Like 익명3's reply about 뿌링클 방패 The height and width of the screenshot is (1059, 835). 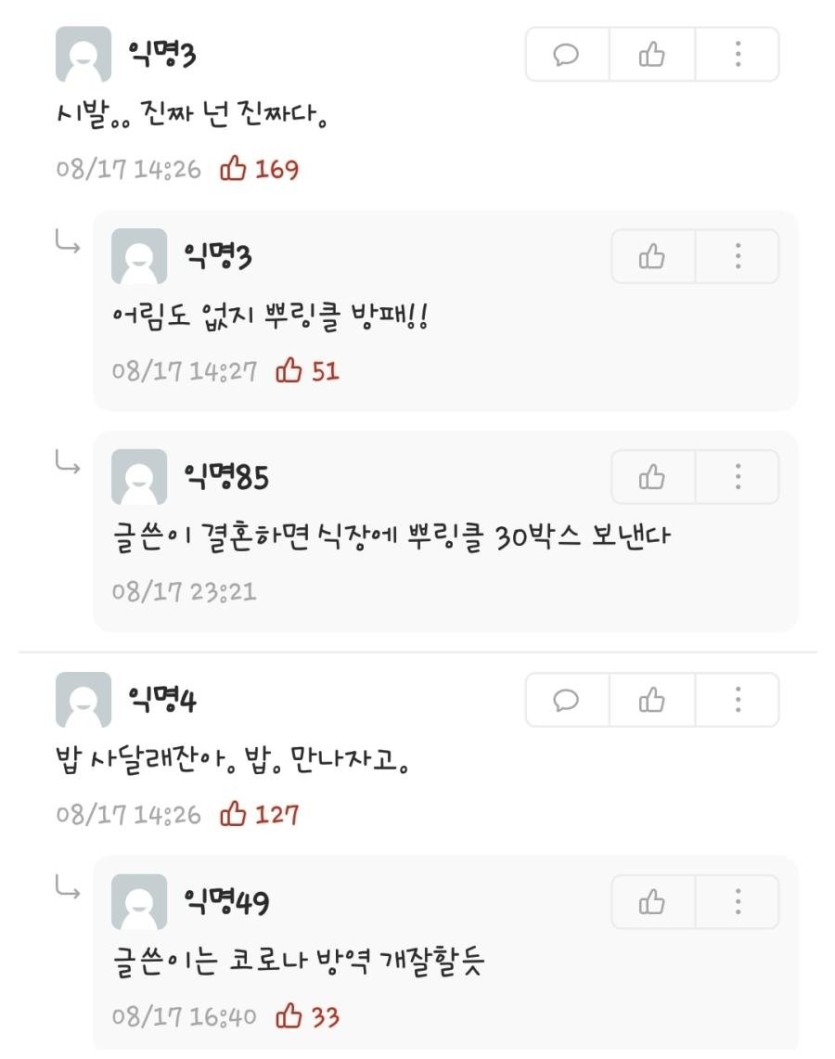pyautogui.click(x=652, y=257)
